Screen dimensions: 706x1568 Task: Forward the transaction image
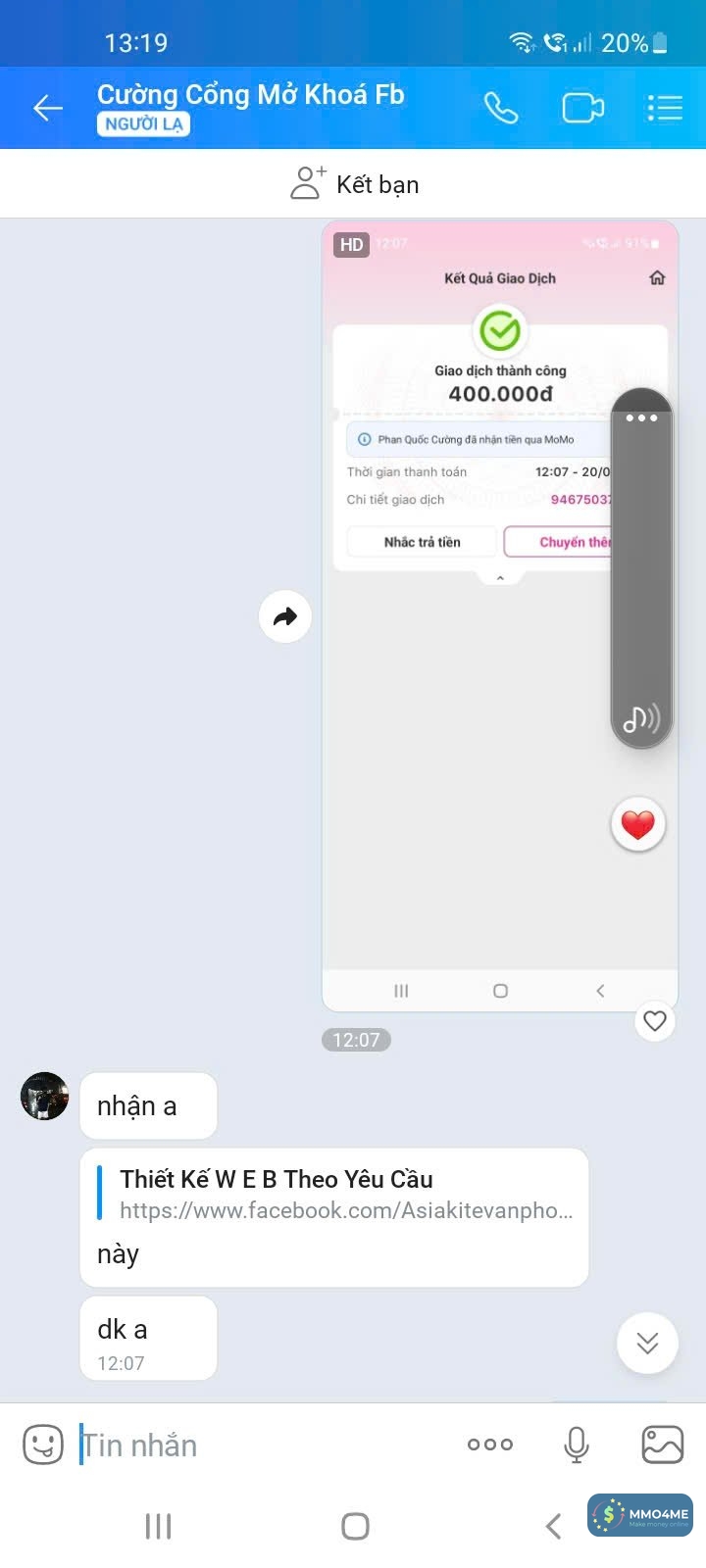tap(284, 616)
